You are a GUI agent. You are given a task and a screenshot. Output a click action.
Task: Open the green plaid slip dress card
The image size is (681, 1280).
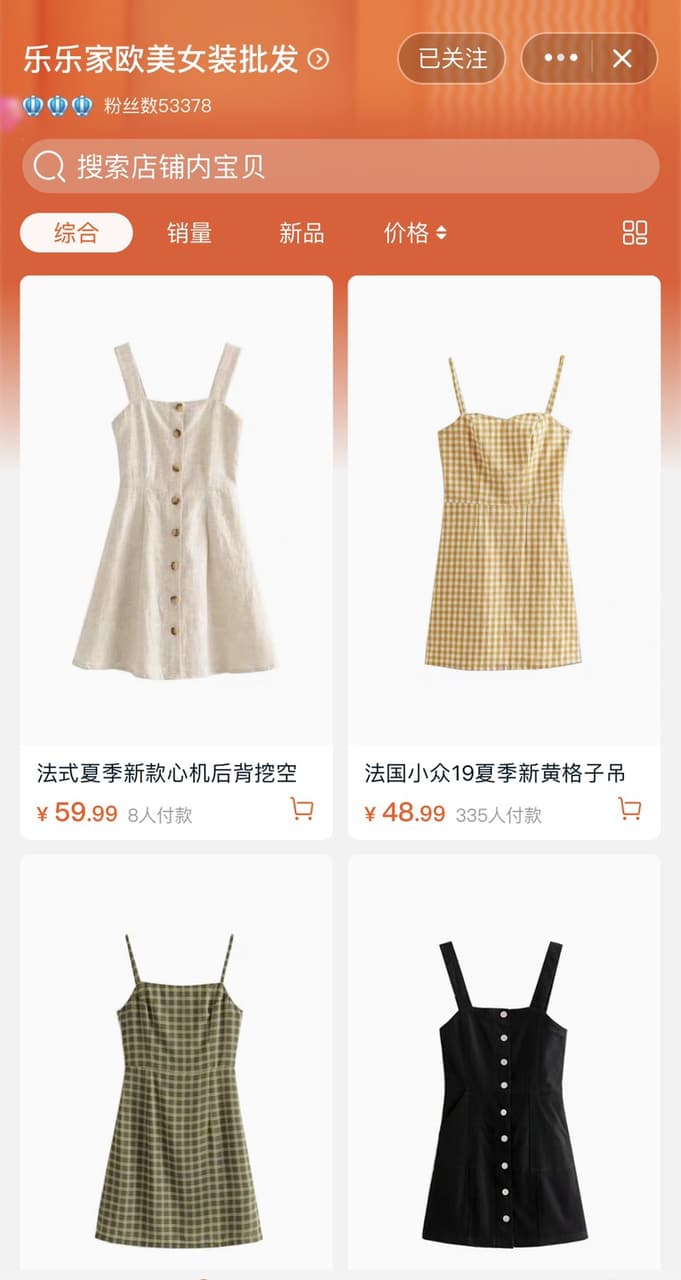coord(176,1066)
